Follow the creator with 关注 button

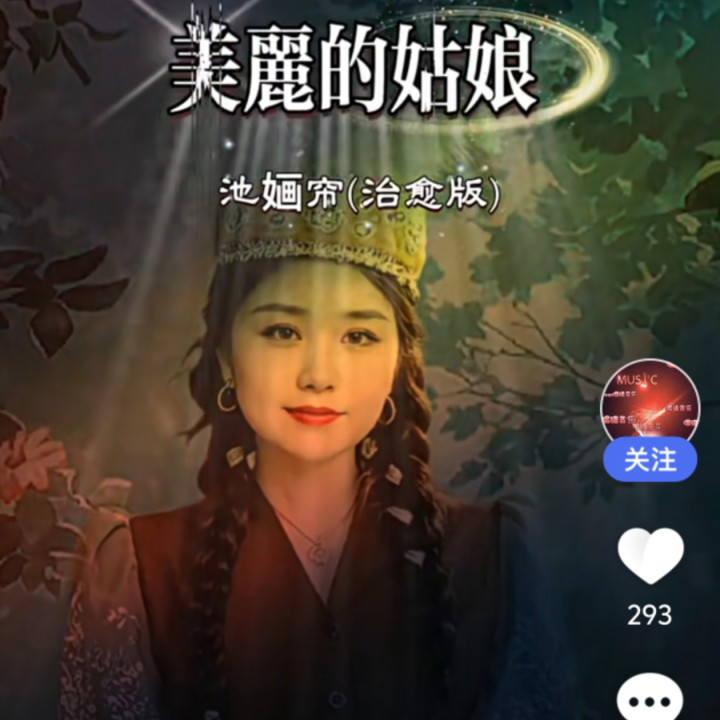pos(650,460)
